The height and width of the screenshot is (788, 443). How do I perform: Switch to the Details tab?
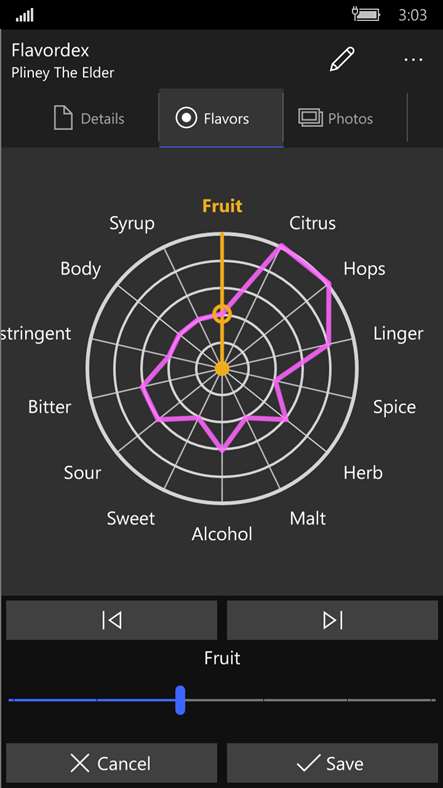tap(89, 119)
